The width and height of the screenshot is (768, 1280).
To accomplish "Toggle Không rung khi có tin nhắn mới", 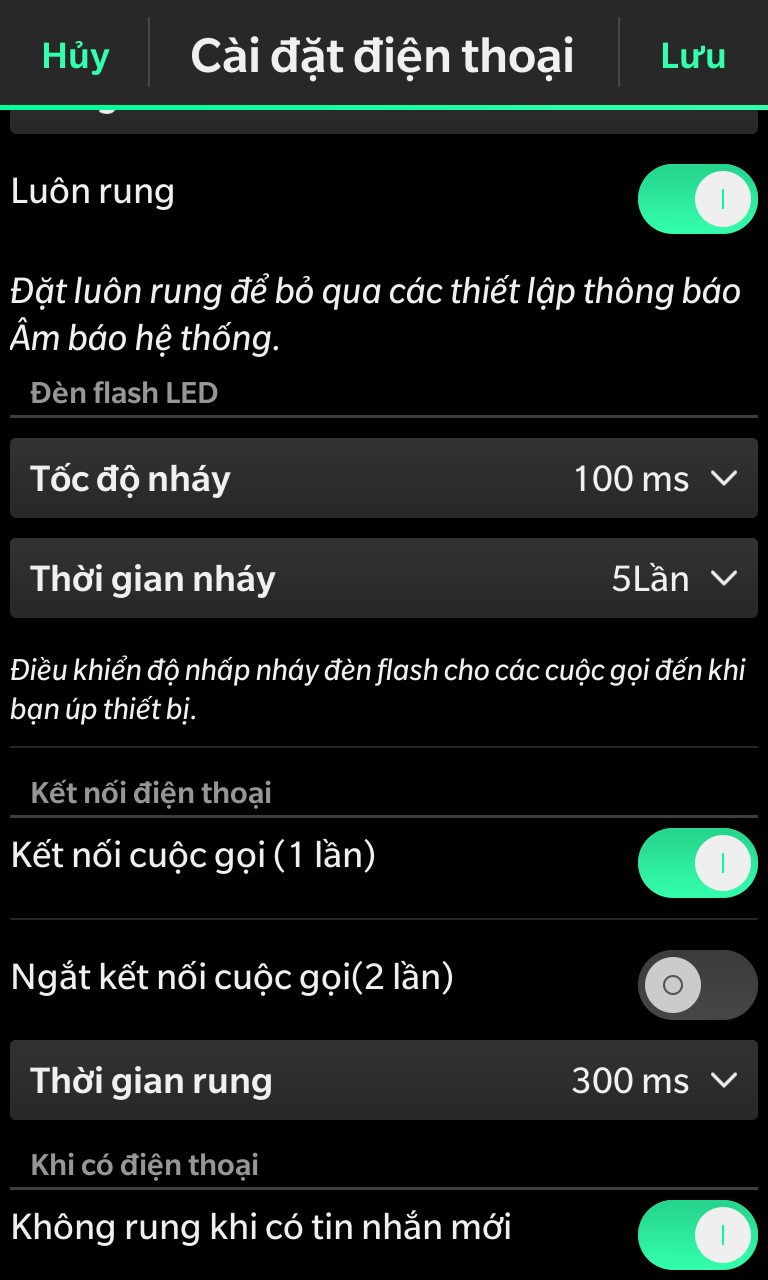I will click(697, 1234).
